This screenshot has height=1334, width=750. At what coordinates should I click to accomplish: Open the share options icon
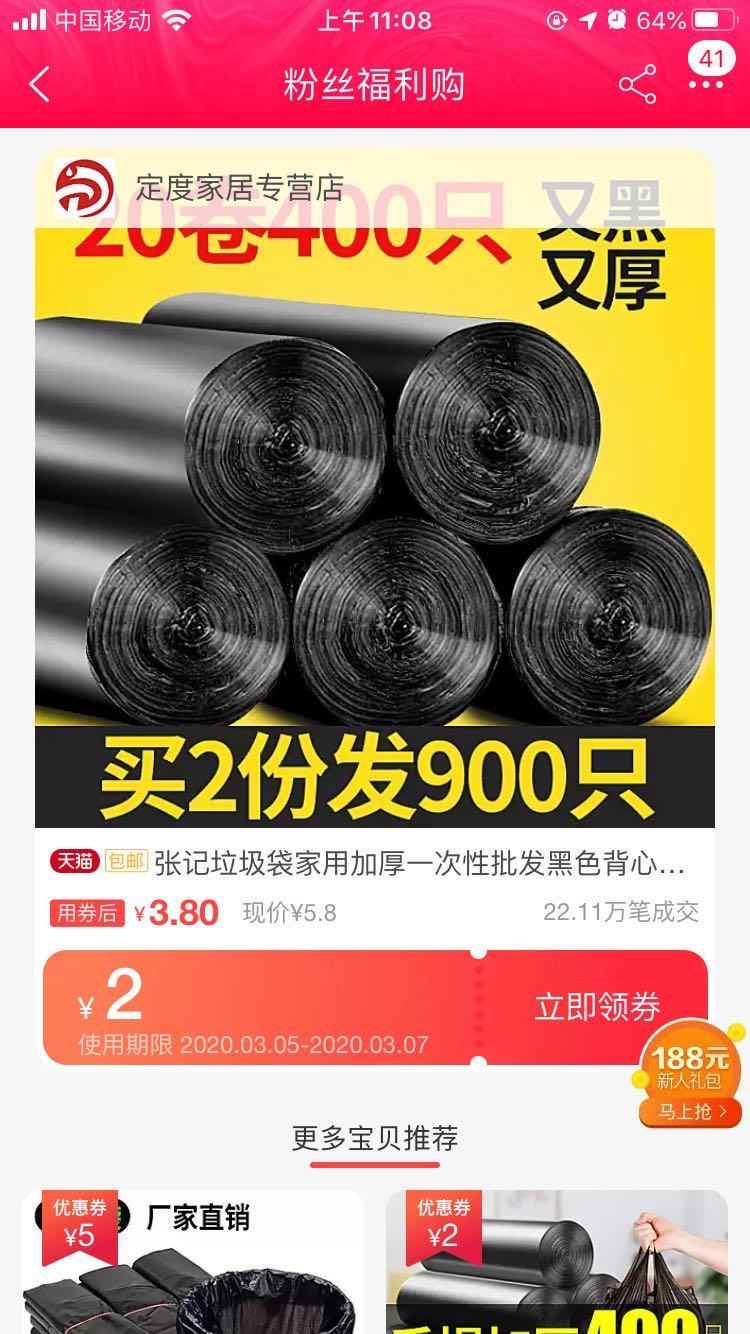point(637,86)
